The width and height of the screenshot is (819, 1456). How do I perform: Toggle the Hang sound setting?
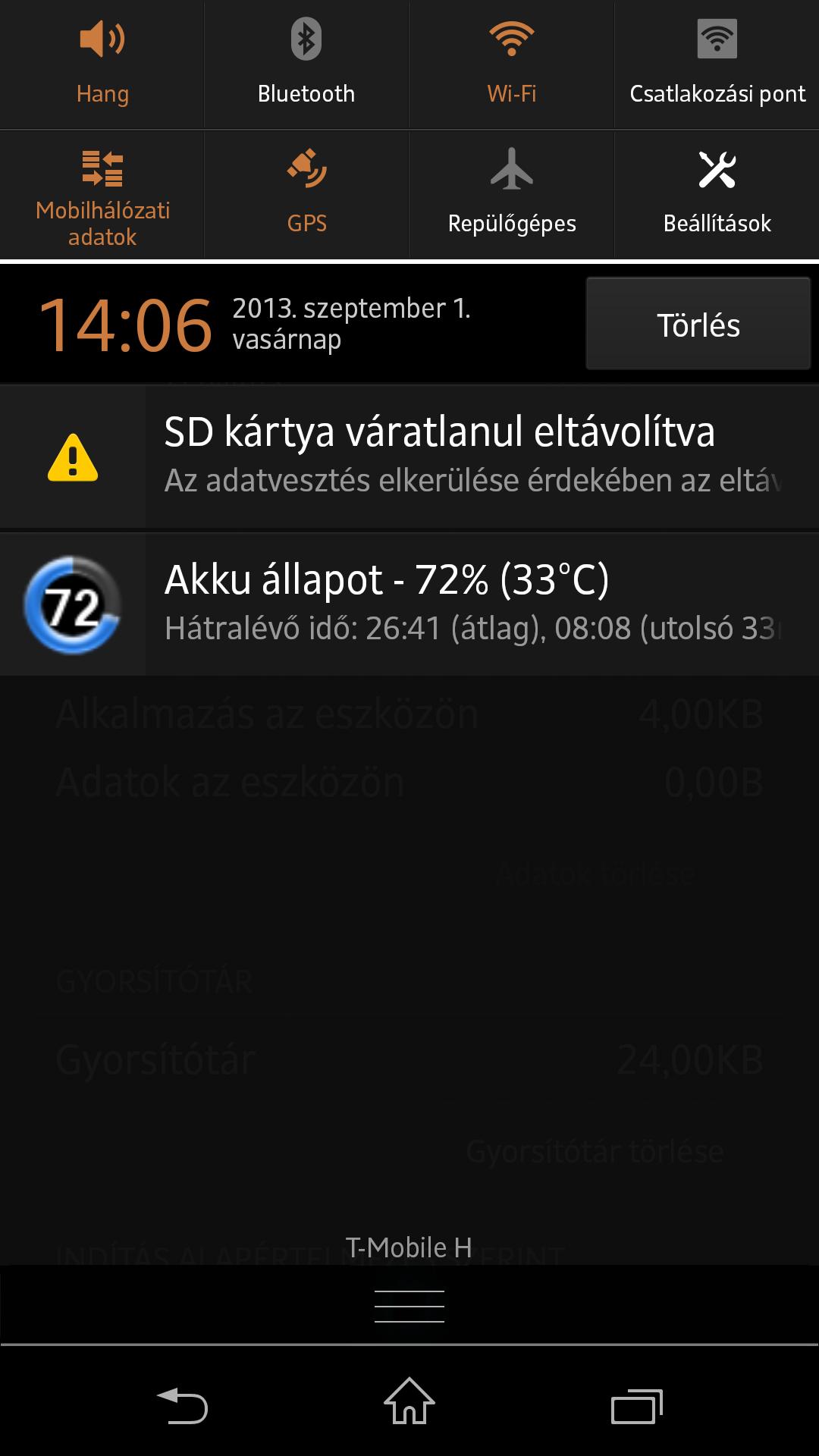pyautogui.click(x=102, y=64)
